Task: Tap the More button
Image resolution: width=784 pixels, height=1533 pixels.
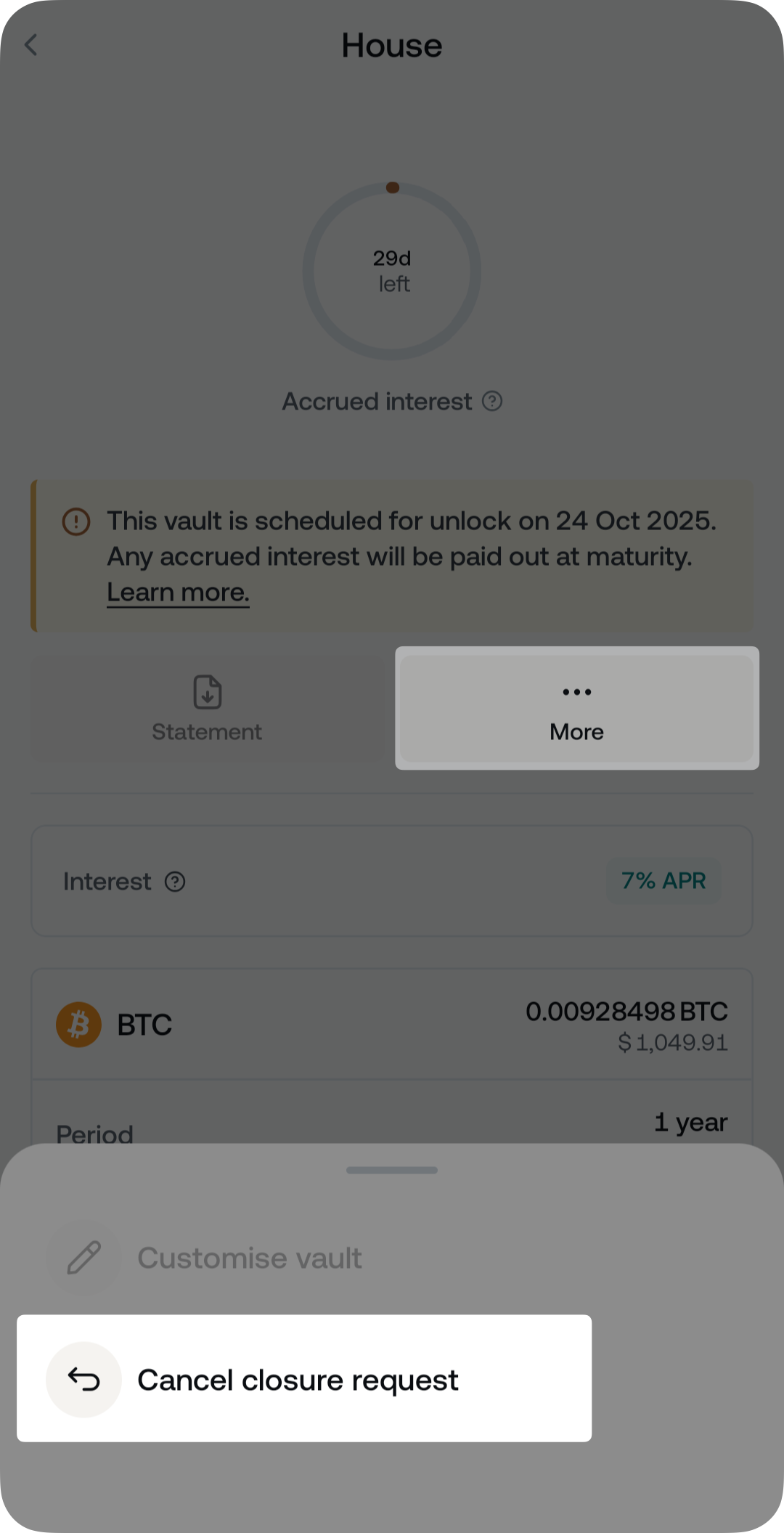Action: tap(576, 709)
